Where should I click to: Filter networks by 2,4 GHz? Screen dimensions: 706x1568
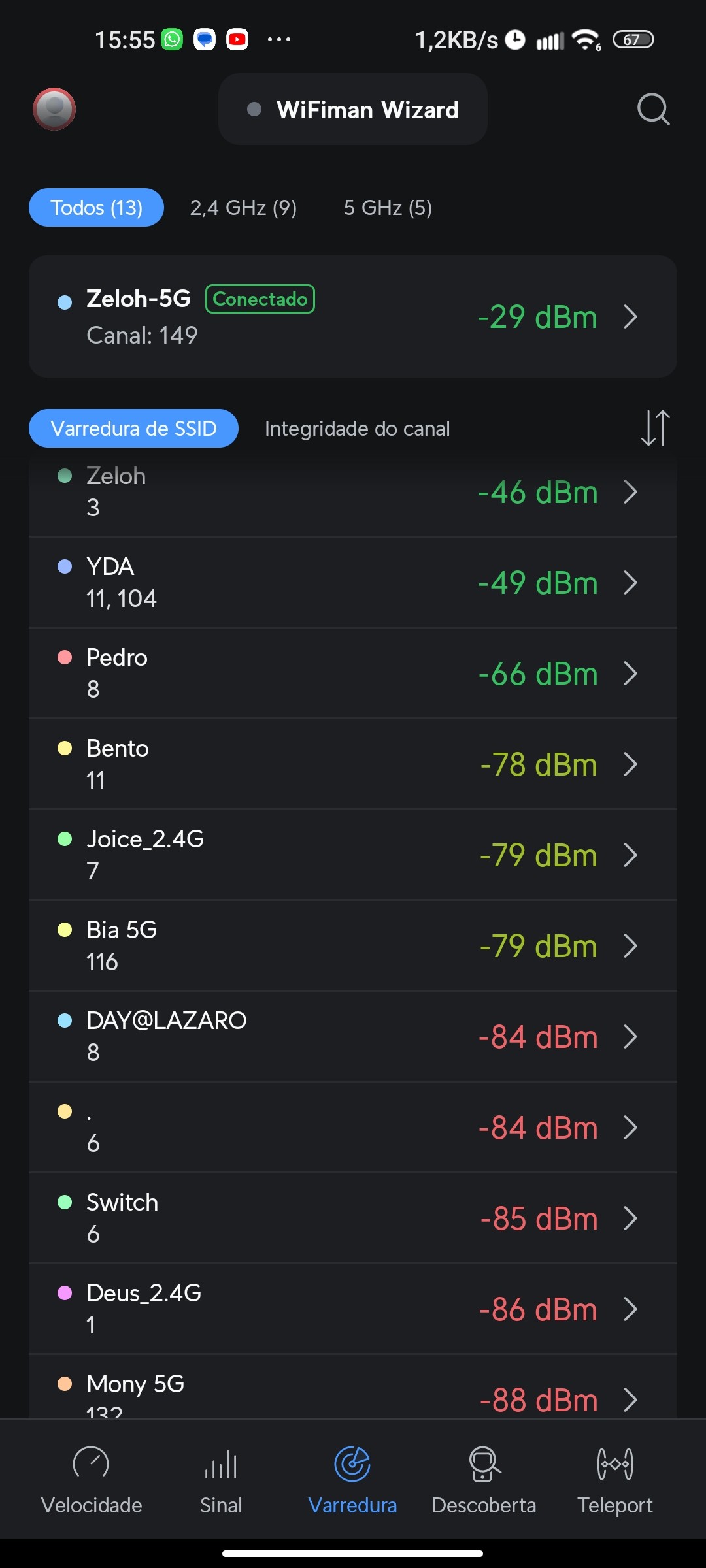pos(243,208)
